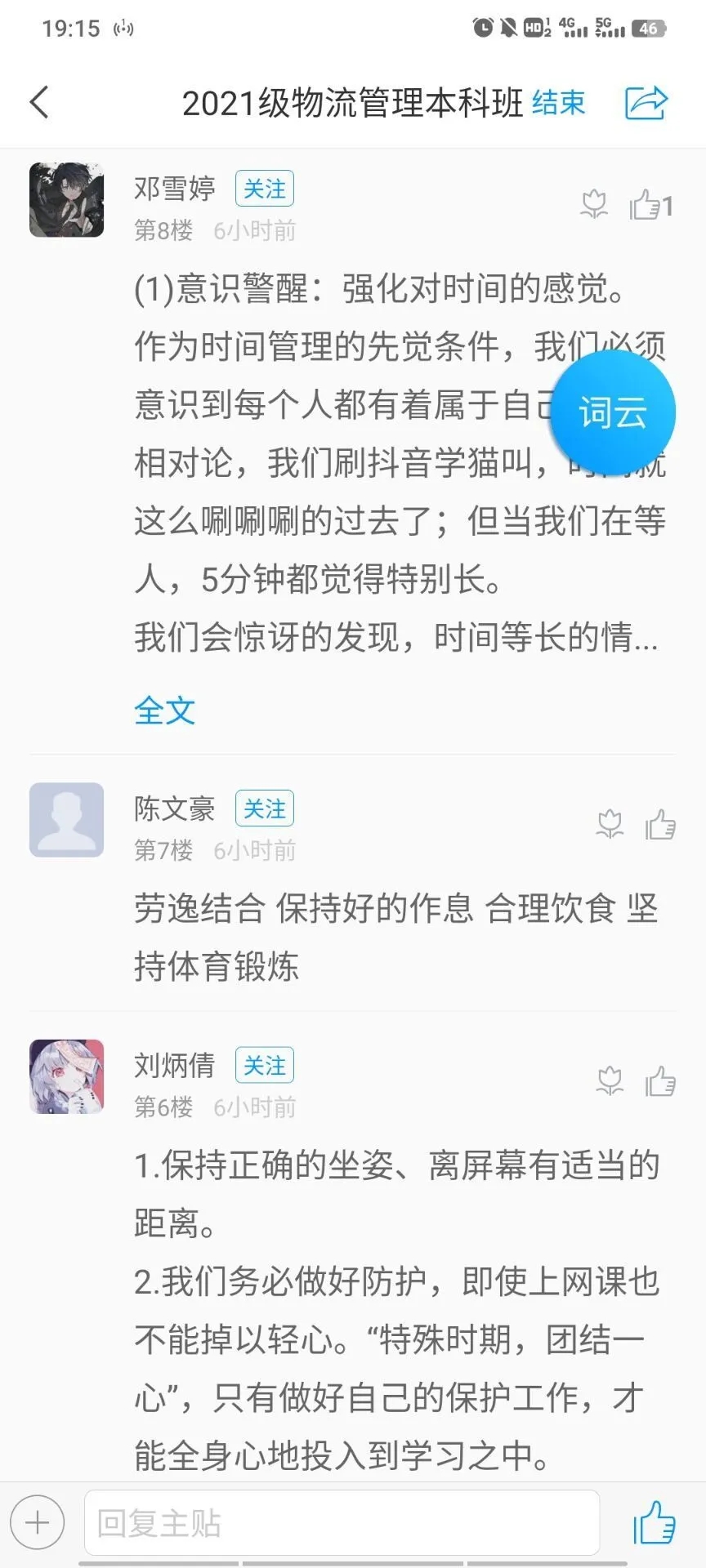The image size is (706, 1568).
Task: Like 陈文豪's comment with the thumbs-up
Action: tap(662, 826)
